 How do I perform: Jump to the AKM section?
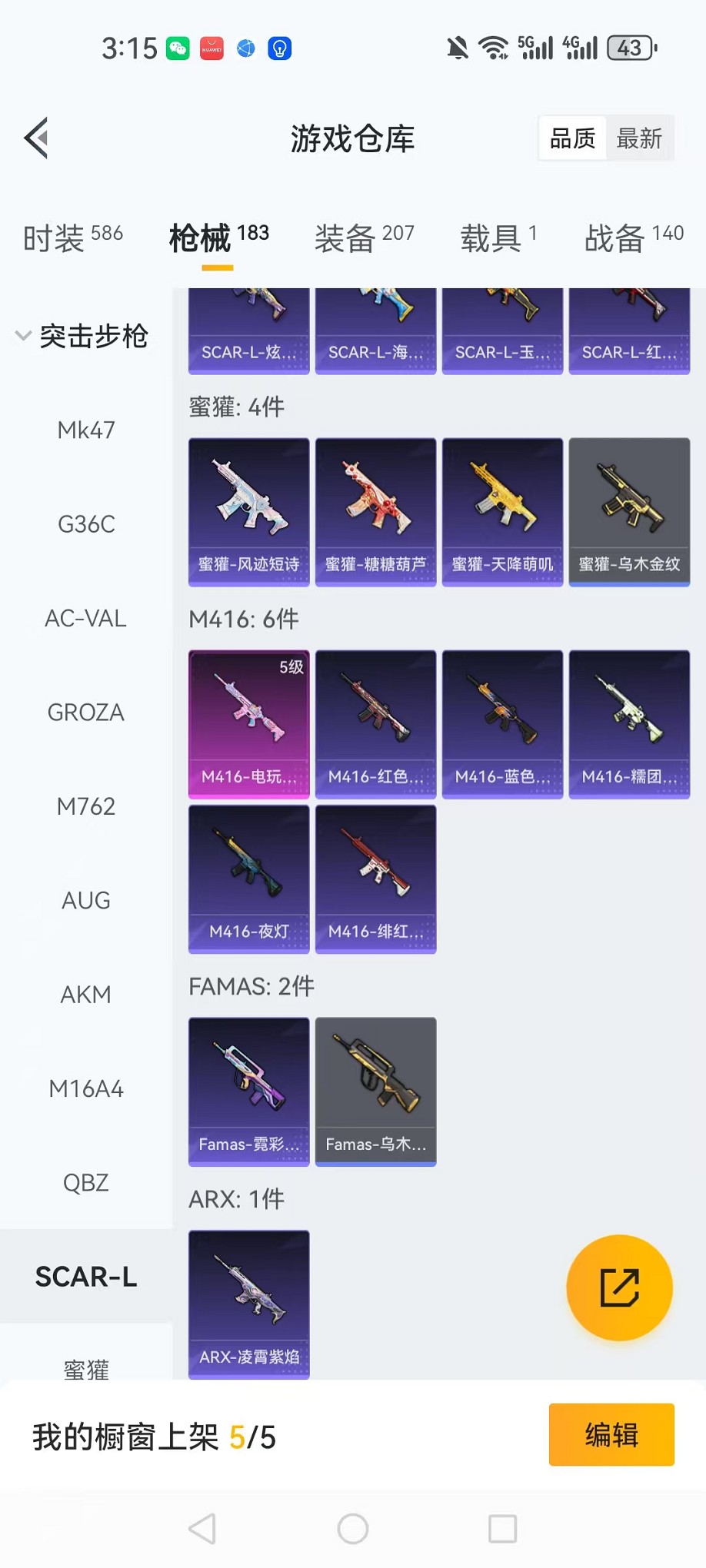point(86,995)
